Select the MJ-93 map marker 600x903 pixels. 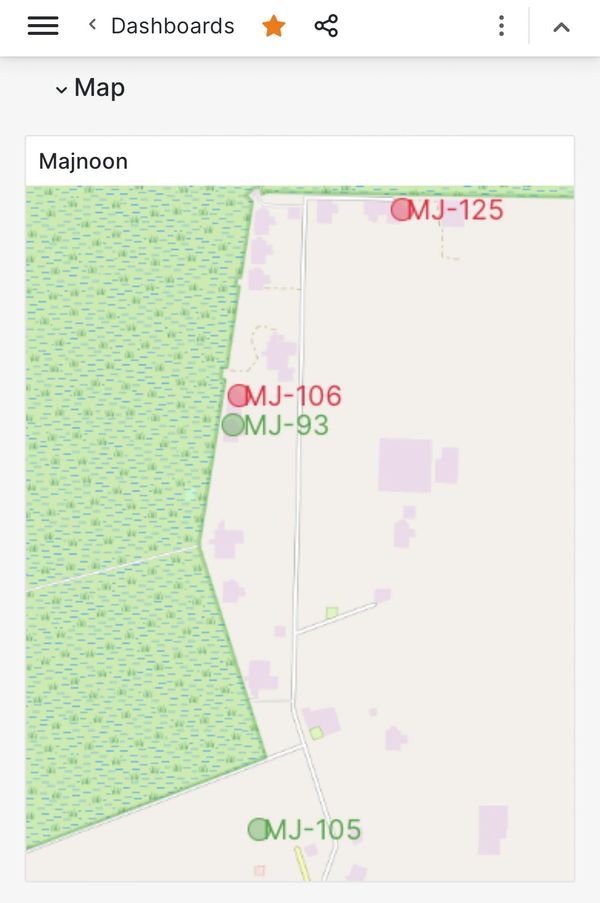coord(233,425)
